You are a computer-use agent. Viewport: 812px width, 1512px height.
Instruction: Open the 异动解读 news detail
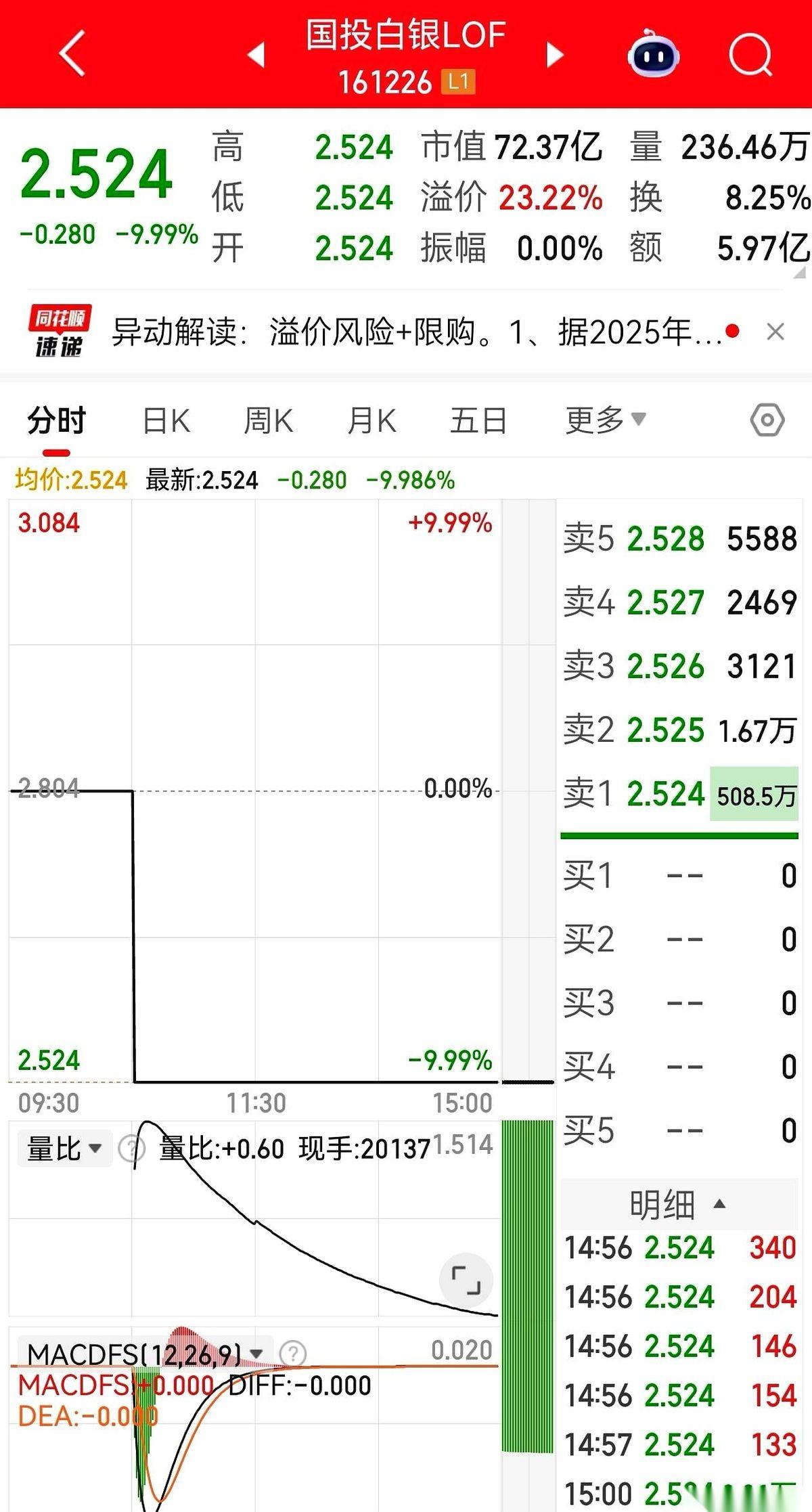pyautogui.click(x=406, y=331)
